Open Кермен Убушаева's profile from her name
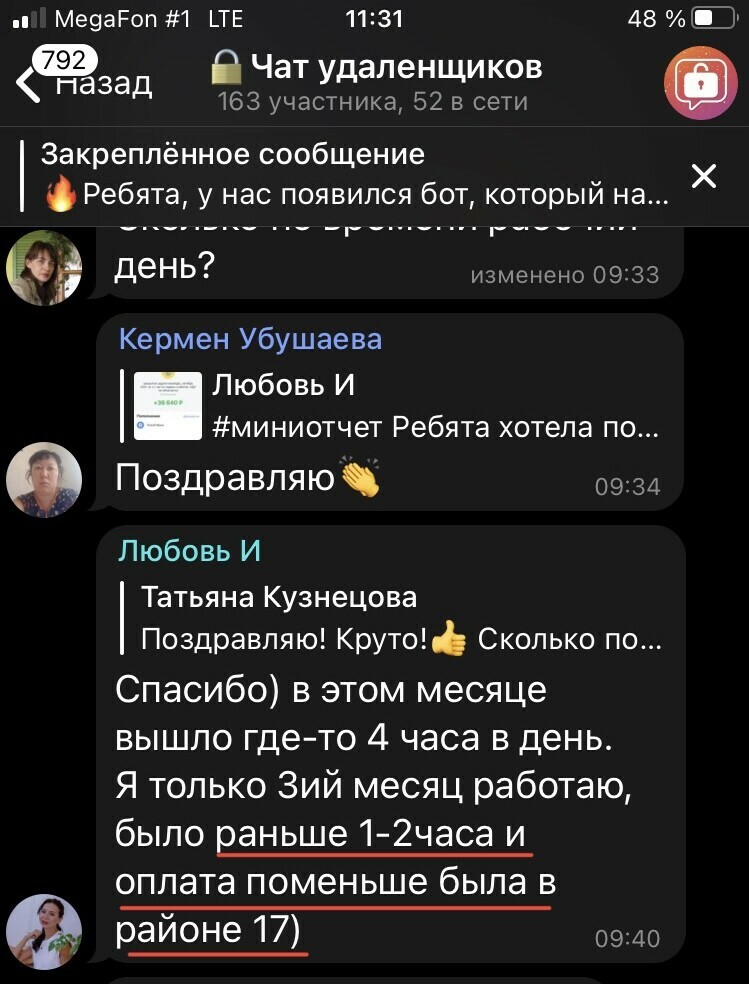Viewport: 749px width, 984px height. pyautogui.click(x=250, y=340)
